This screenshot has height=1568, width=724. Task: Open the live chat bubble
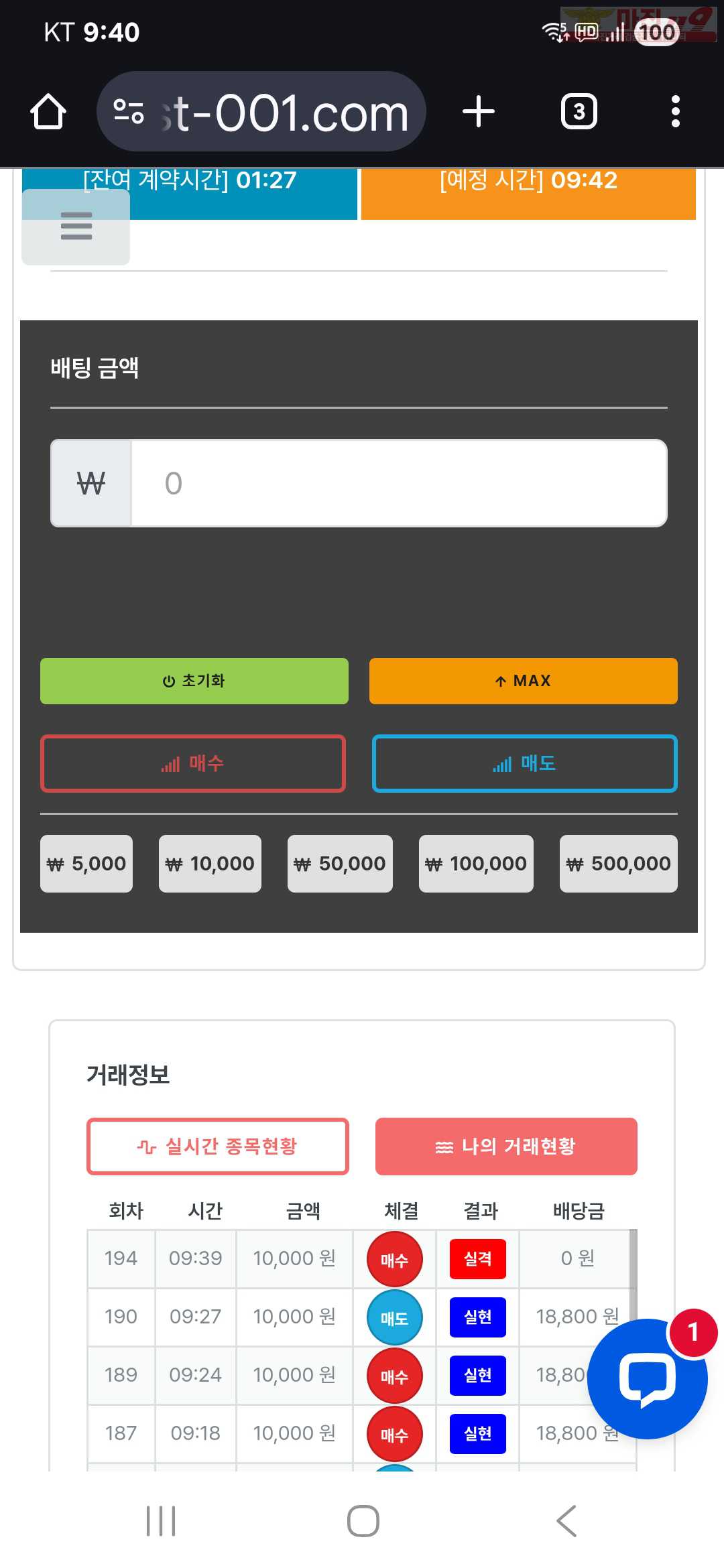click(647, 1379)
